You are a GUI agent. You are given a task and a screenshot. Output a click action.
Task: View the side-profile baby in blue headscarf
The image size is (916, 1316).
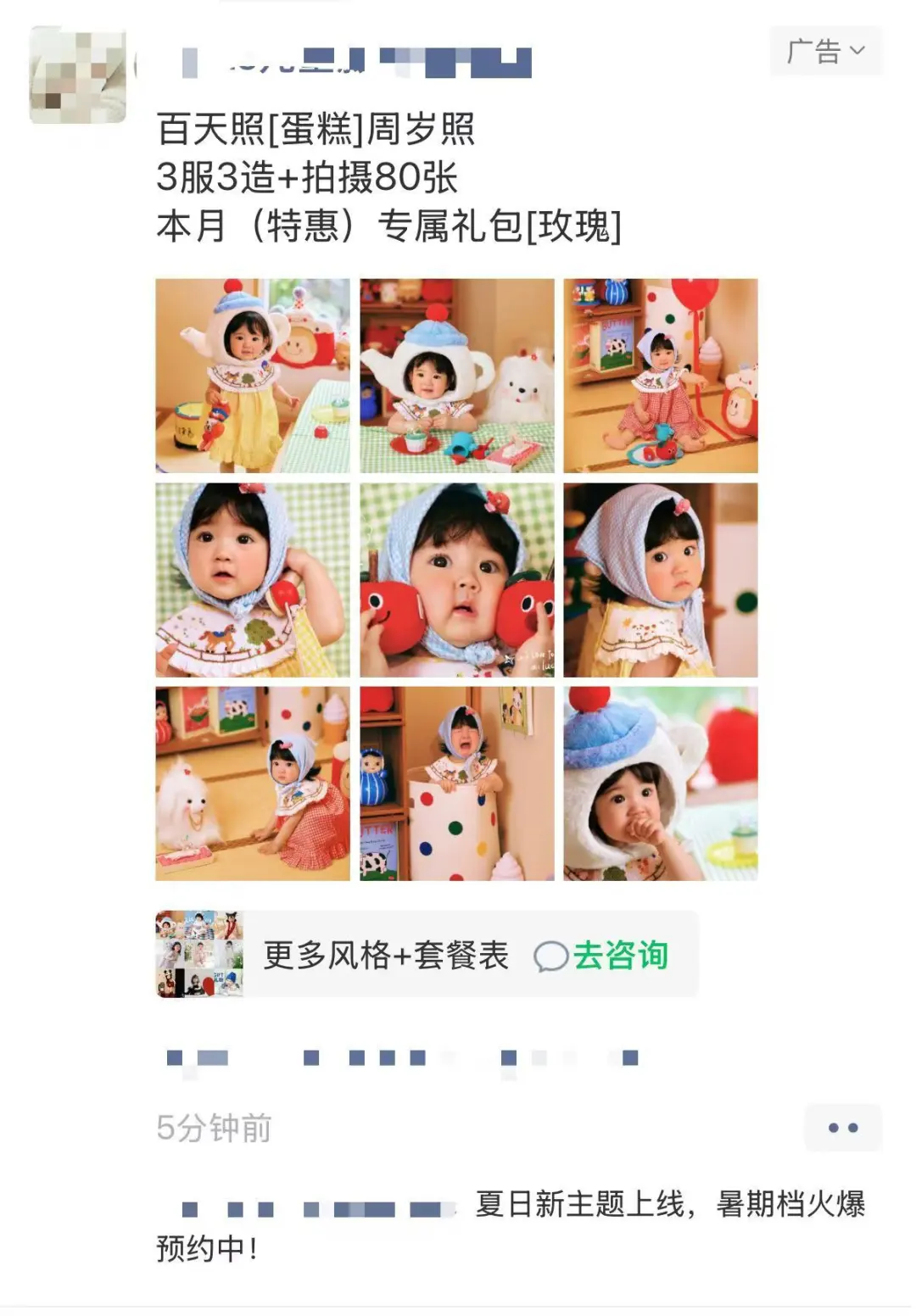[x=660, y=580]
